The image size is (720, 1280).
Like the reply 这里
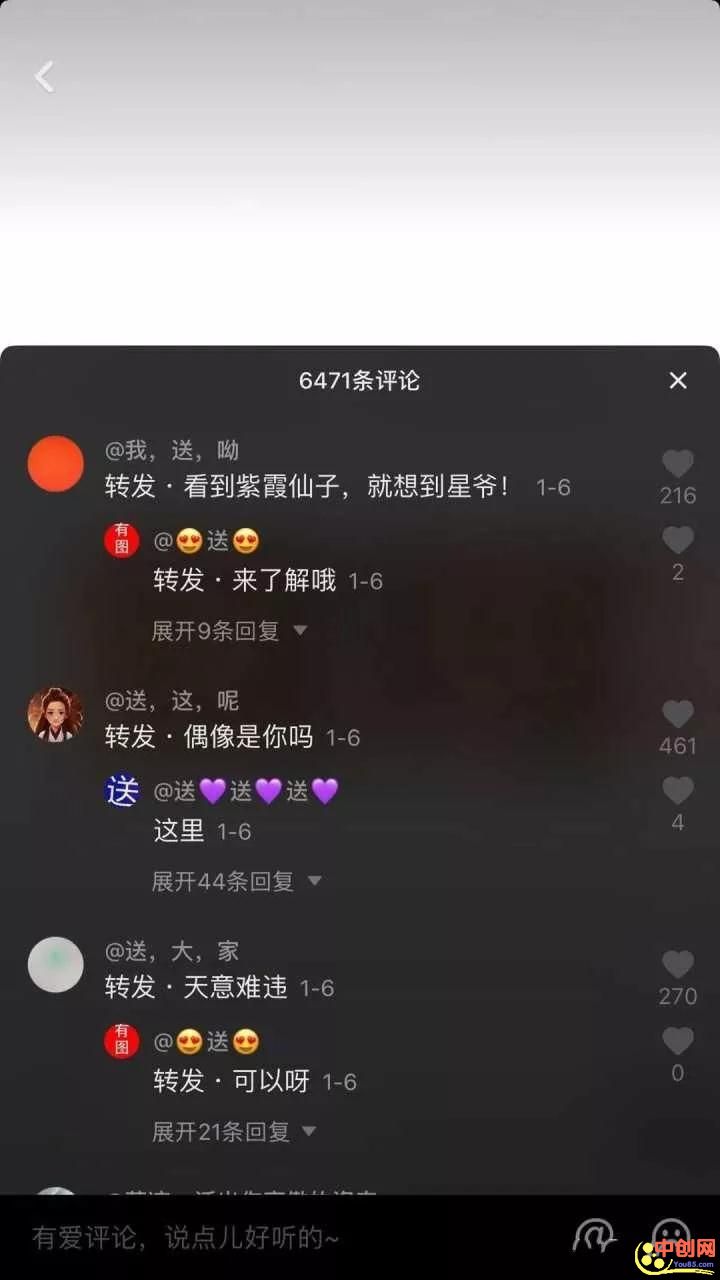click(x=678, y=791)
